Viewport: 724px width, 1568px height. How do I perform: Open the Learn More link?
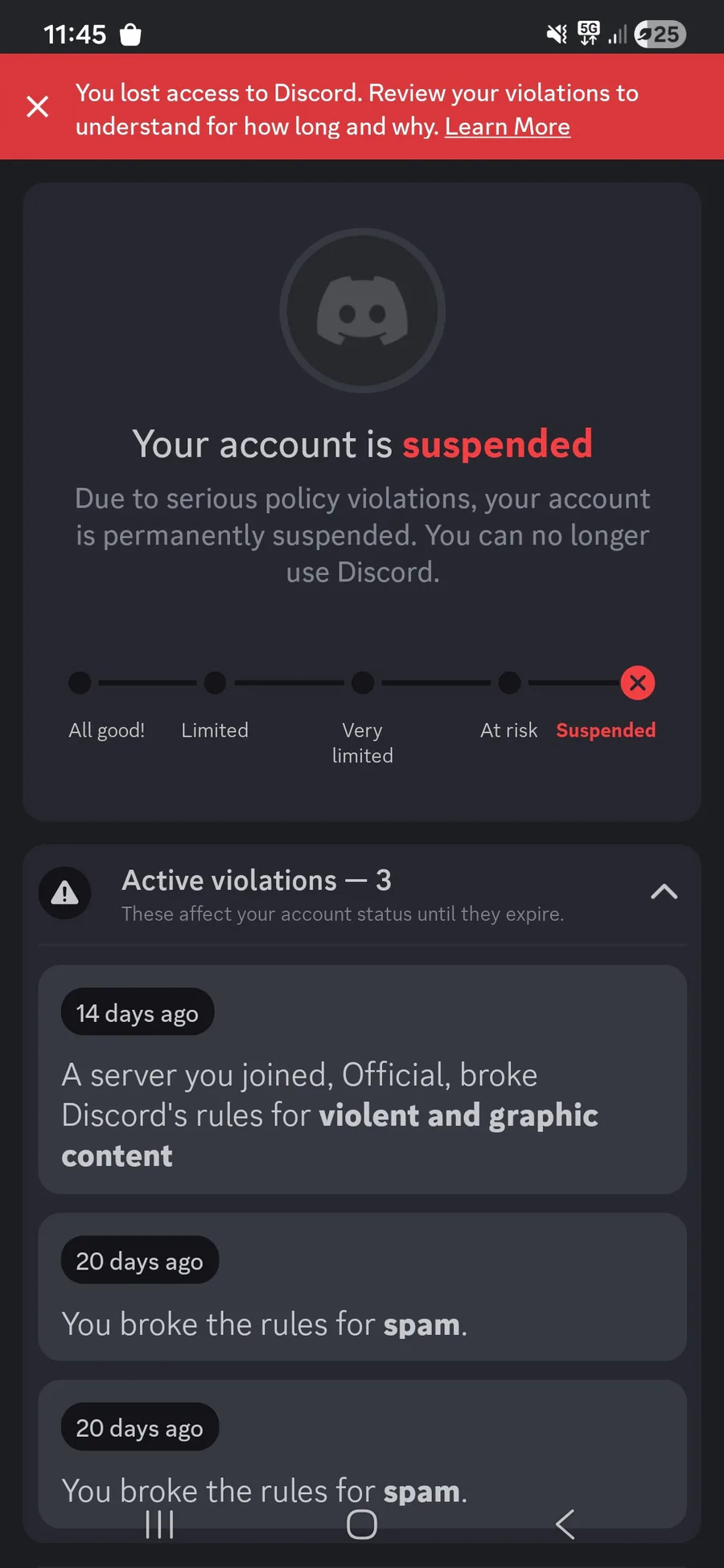[x=507, y=127]
